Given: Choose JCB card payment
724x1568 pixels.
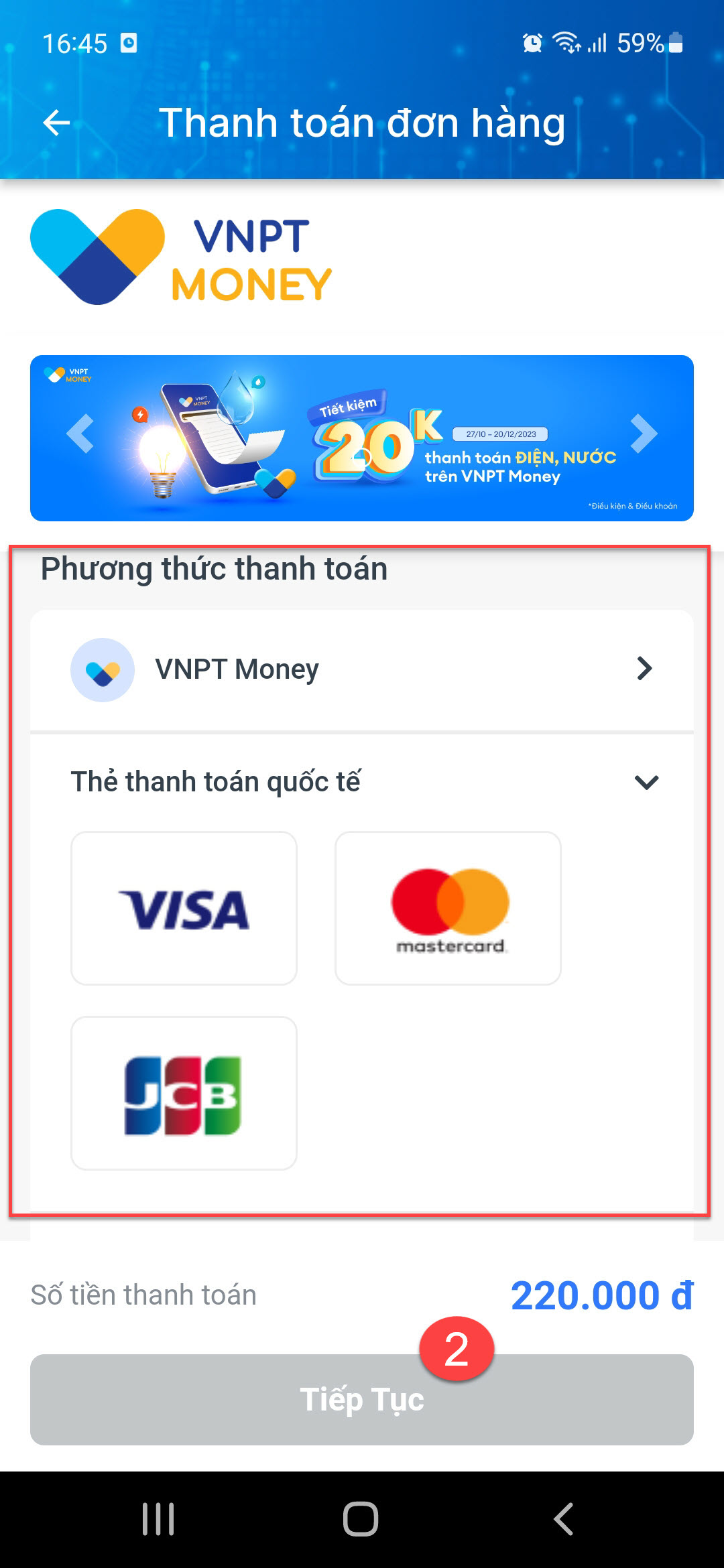Looking at the screenshot, I should (184, 1093).
